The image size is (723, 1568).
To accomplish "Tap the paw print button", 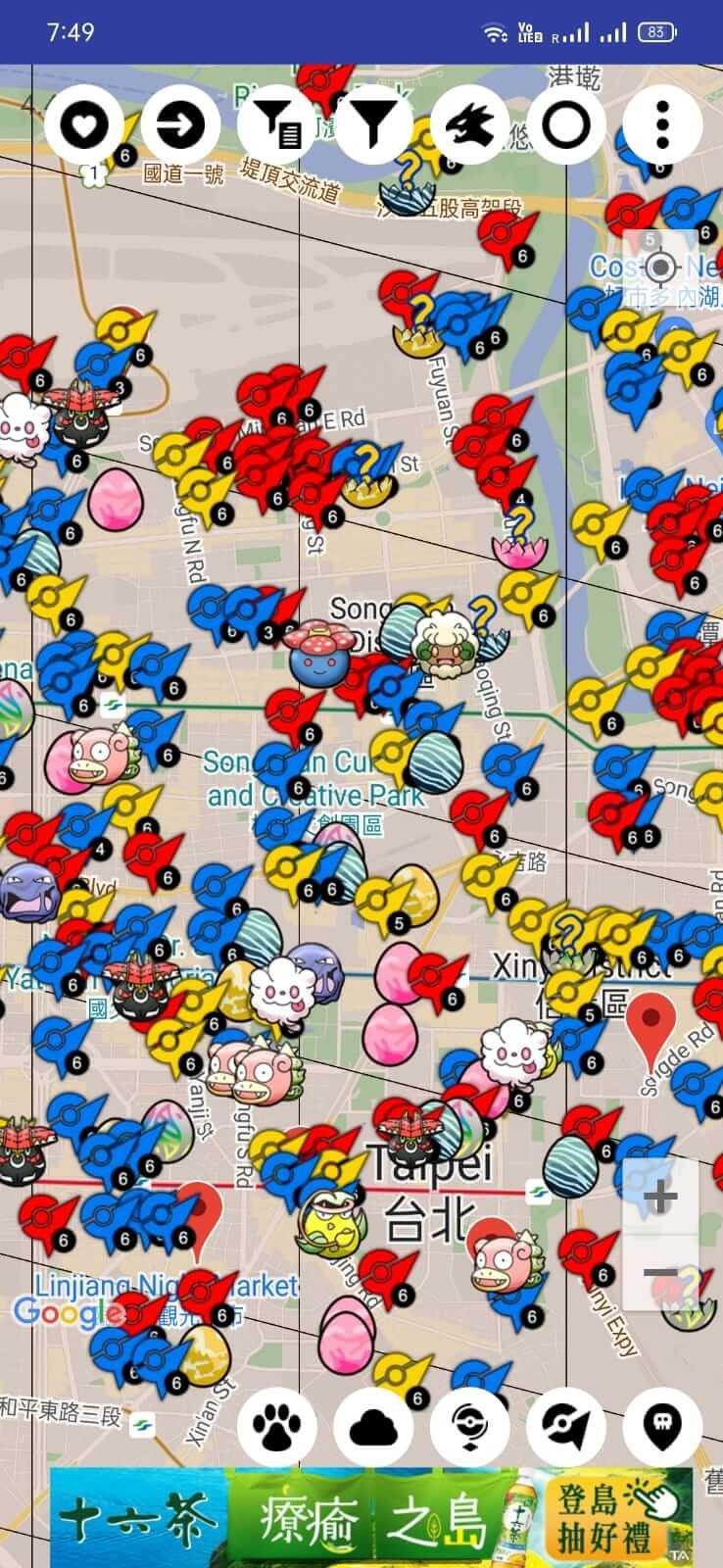I will point(276,1427).
